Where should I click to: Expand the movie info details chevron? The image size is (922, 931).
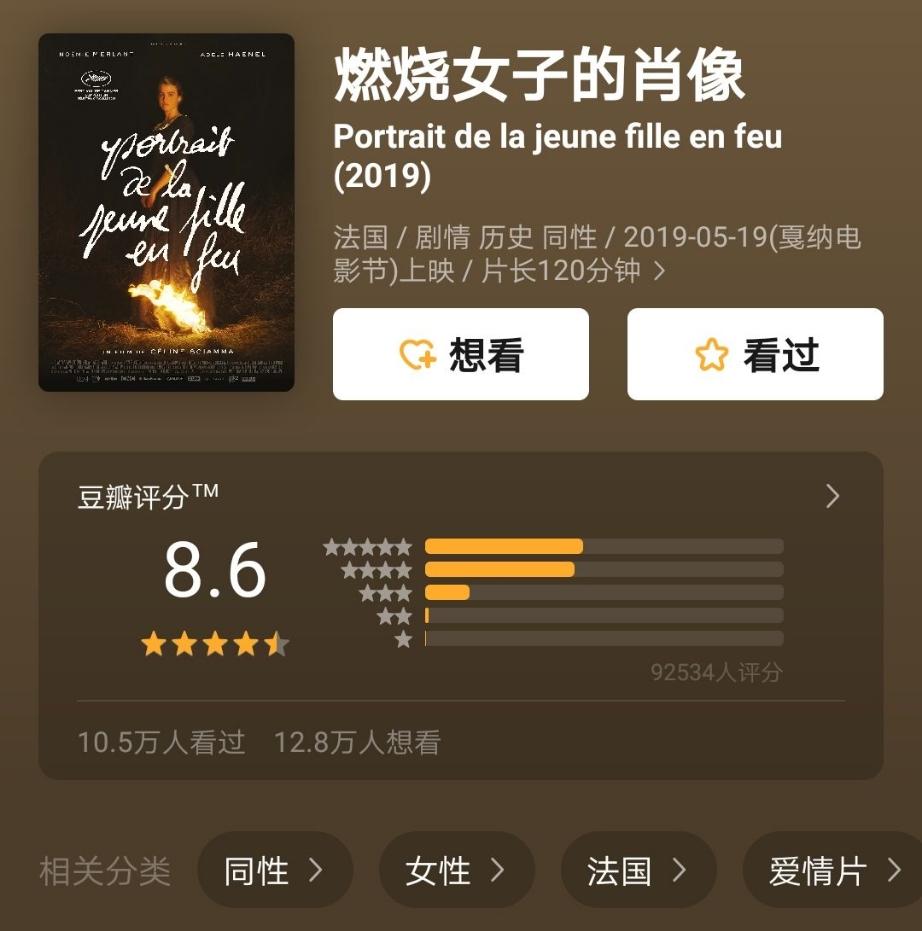[x=659, y=271]
